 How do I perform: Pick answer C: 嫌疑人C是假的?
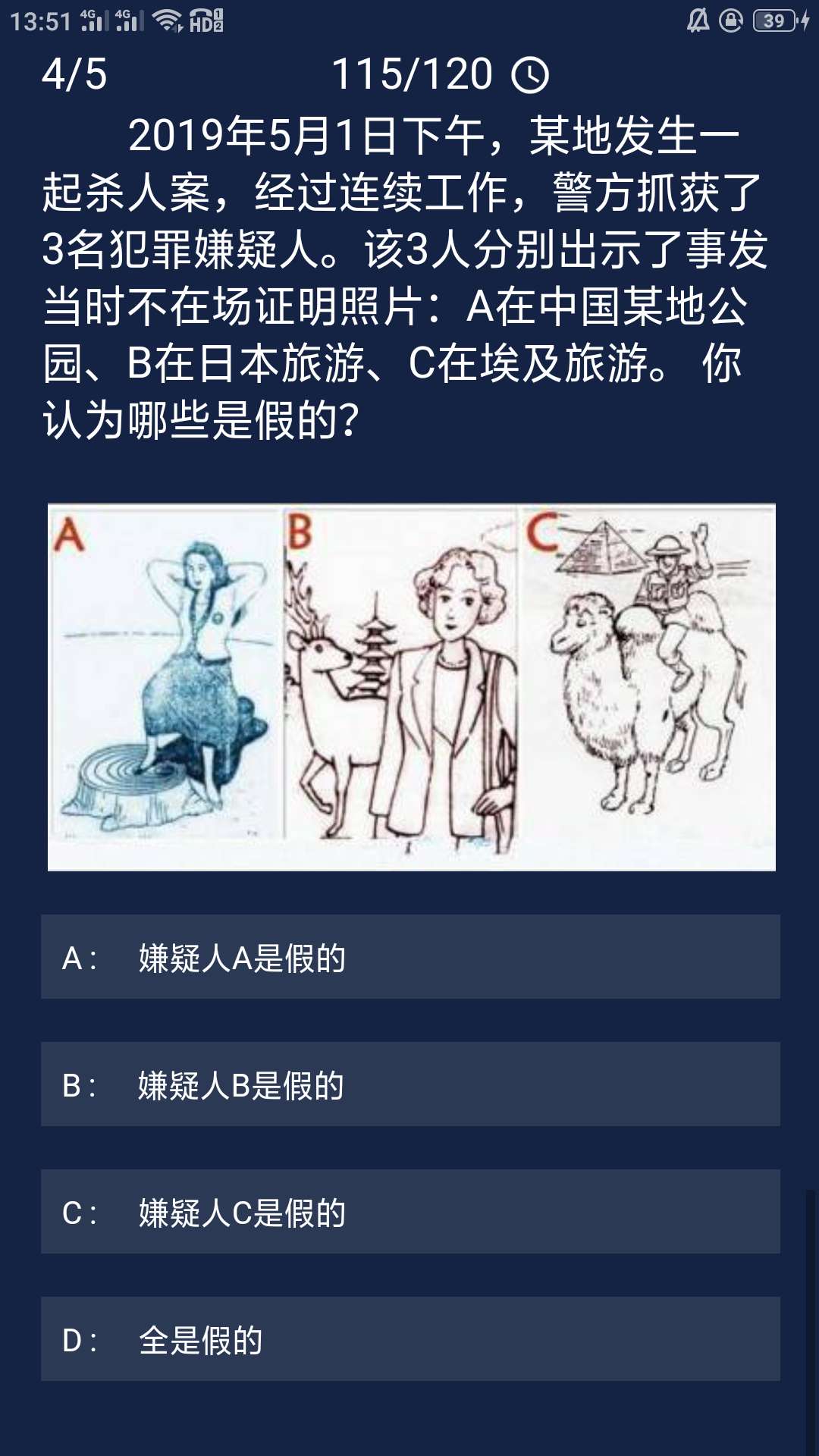pos(409,1212)
